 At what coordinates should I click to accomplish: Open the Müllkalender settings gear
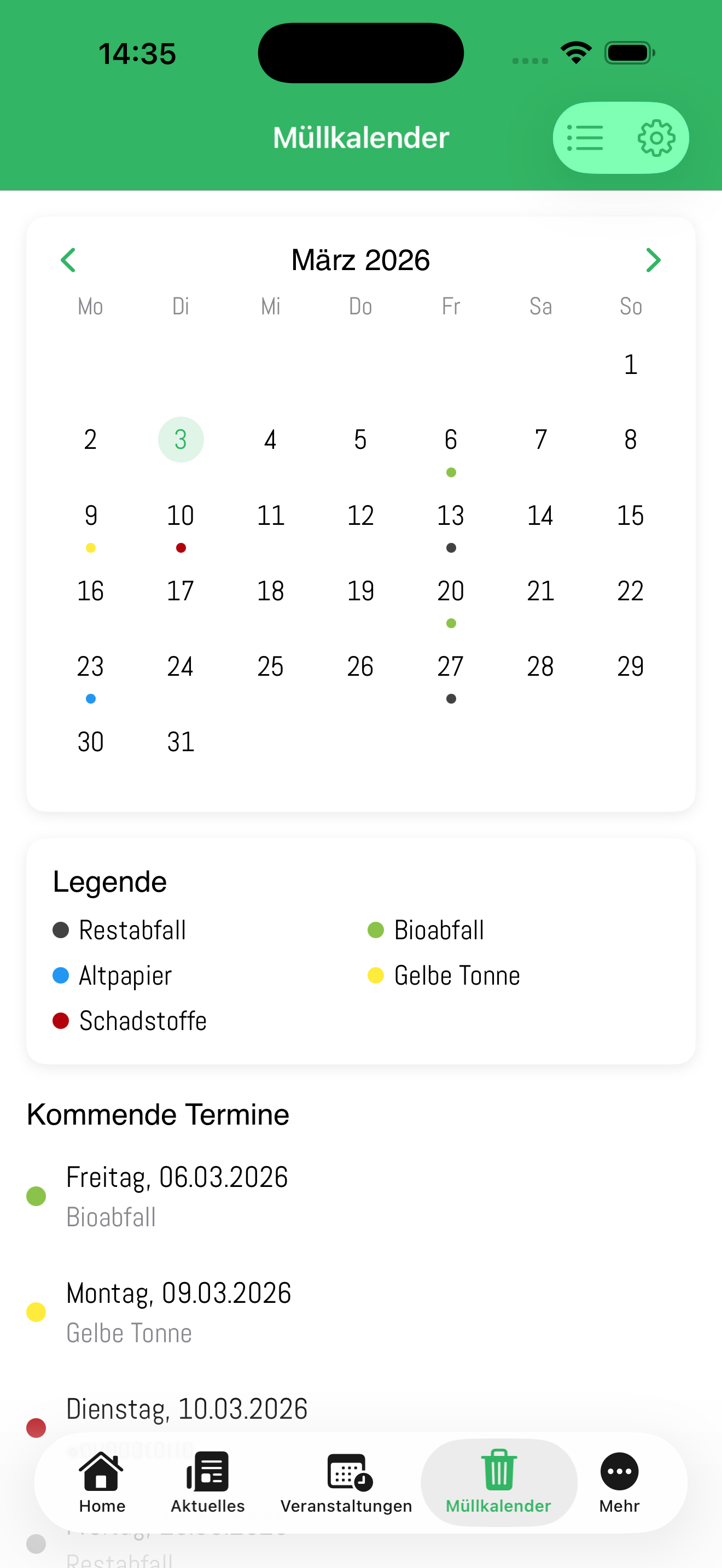656,137
